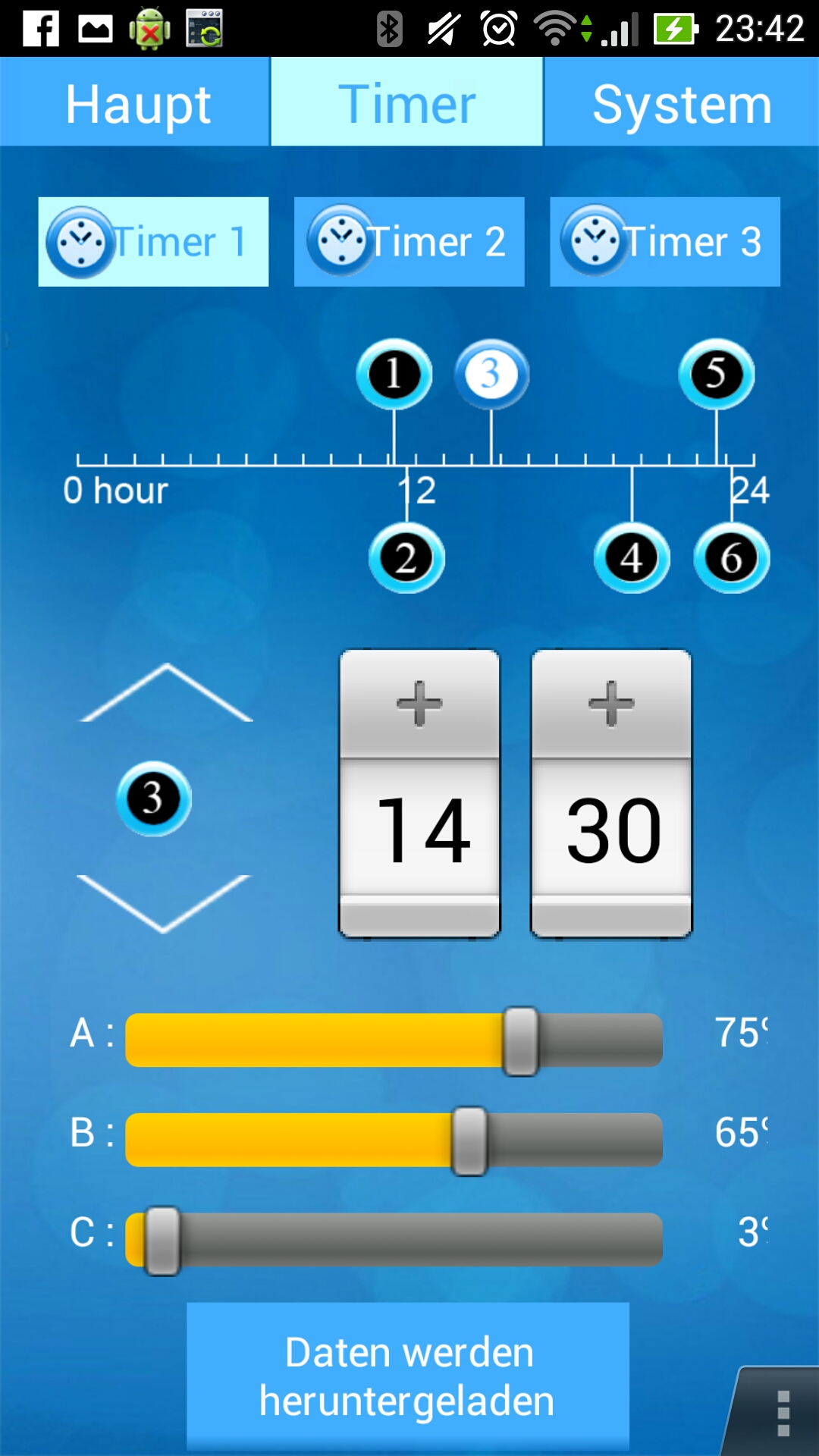Switch to the Haupt tab
This screenshot has height=1456, width=819.
[x=135, y=102]
